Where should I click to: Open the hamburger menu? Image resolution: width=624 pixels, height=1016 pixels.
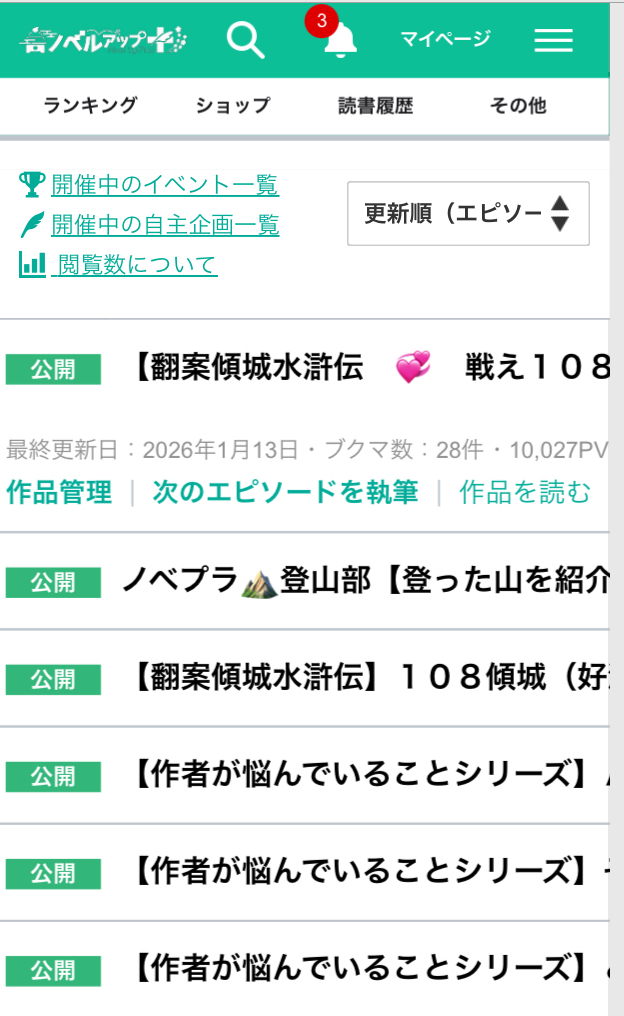[x=553, y=40]
